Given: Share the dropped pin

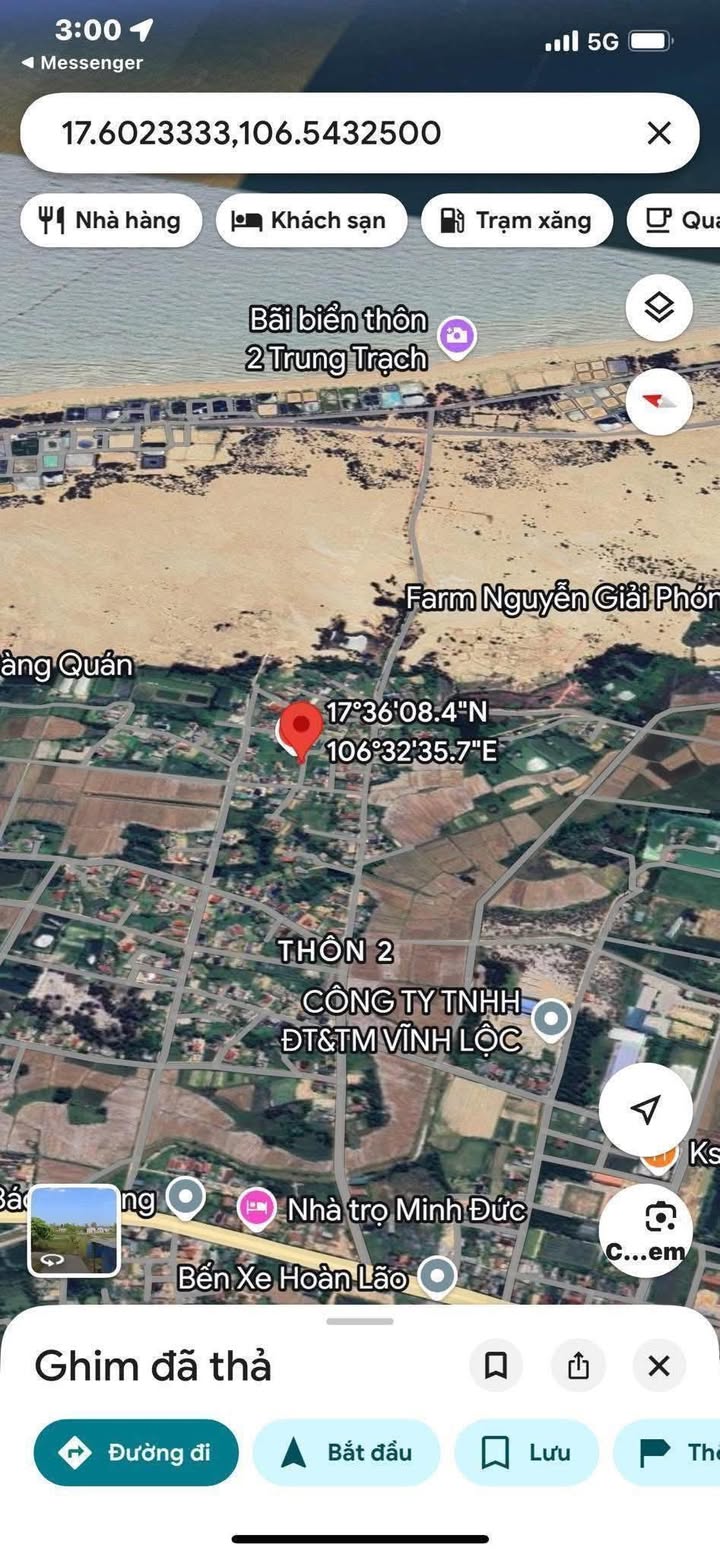Looking at the screenshot, I should click(578, 1365).
